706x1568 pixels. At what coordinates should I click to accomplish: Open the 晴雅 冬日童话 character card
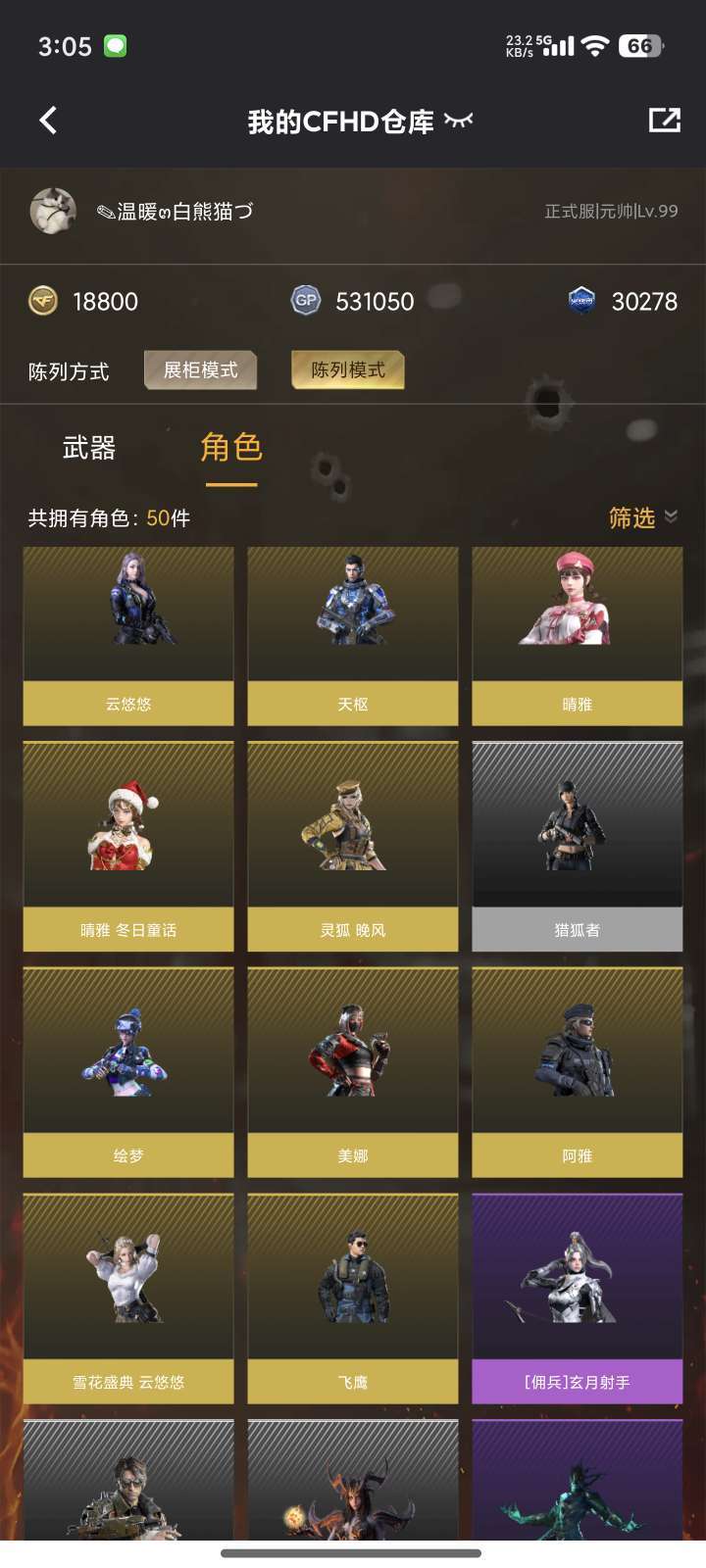tap(128, 846)
